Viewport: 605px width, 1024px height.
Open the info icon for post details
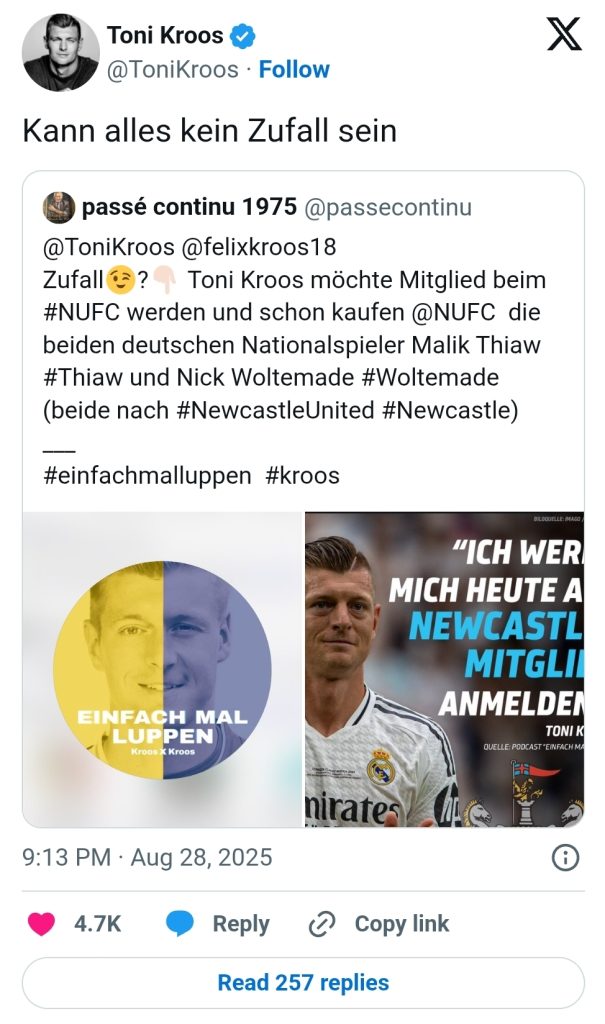tap(565, 857)
